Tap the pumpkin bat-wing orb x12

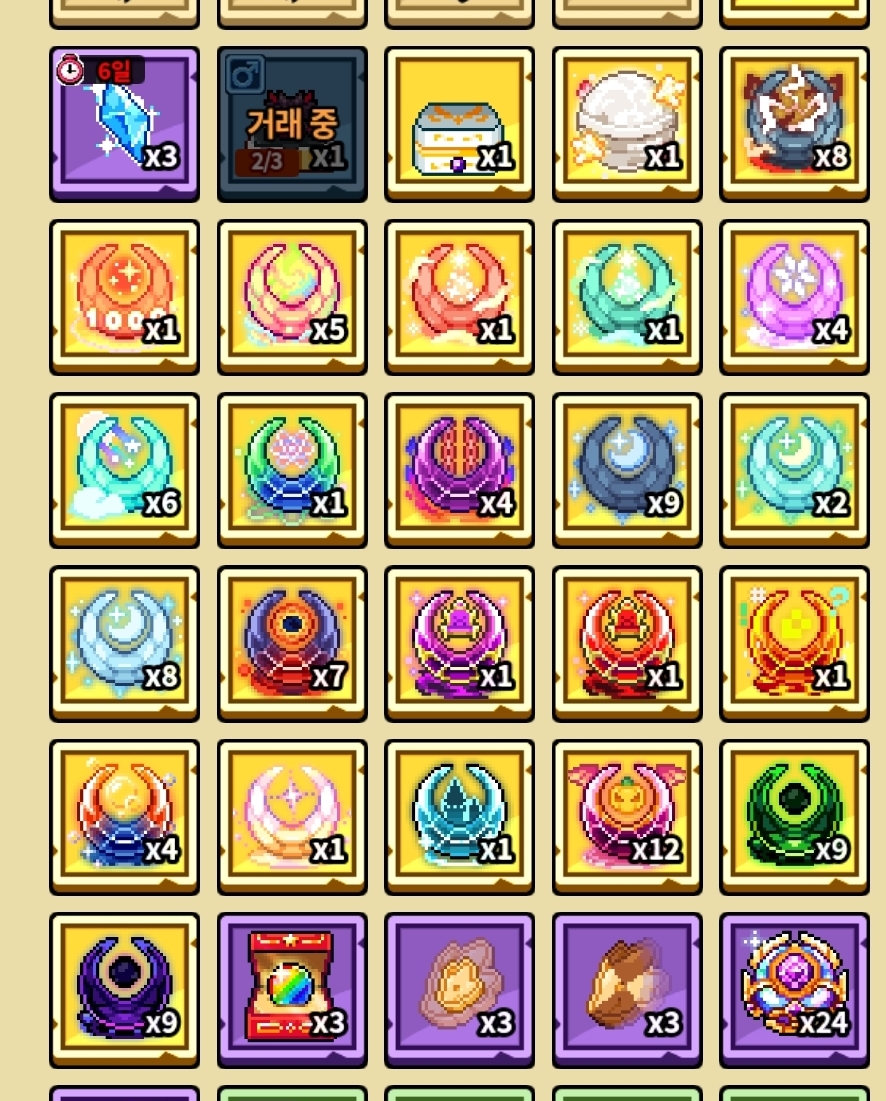pos(627,817)
